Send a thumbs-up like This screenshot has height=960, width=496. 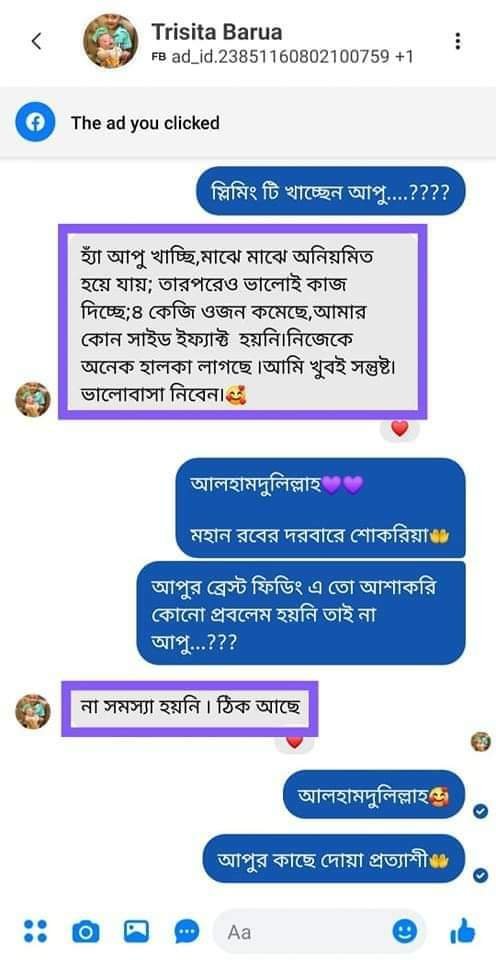(x=462, y=931)
